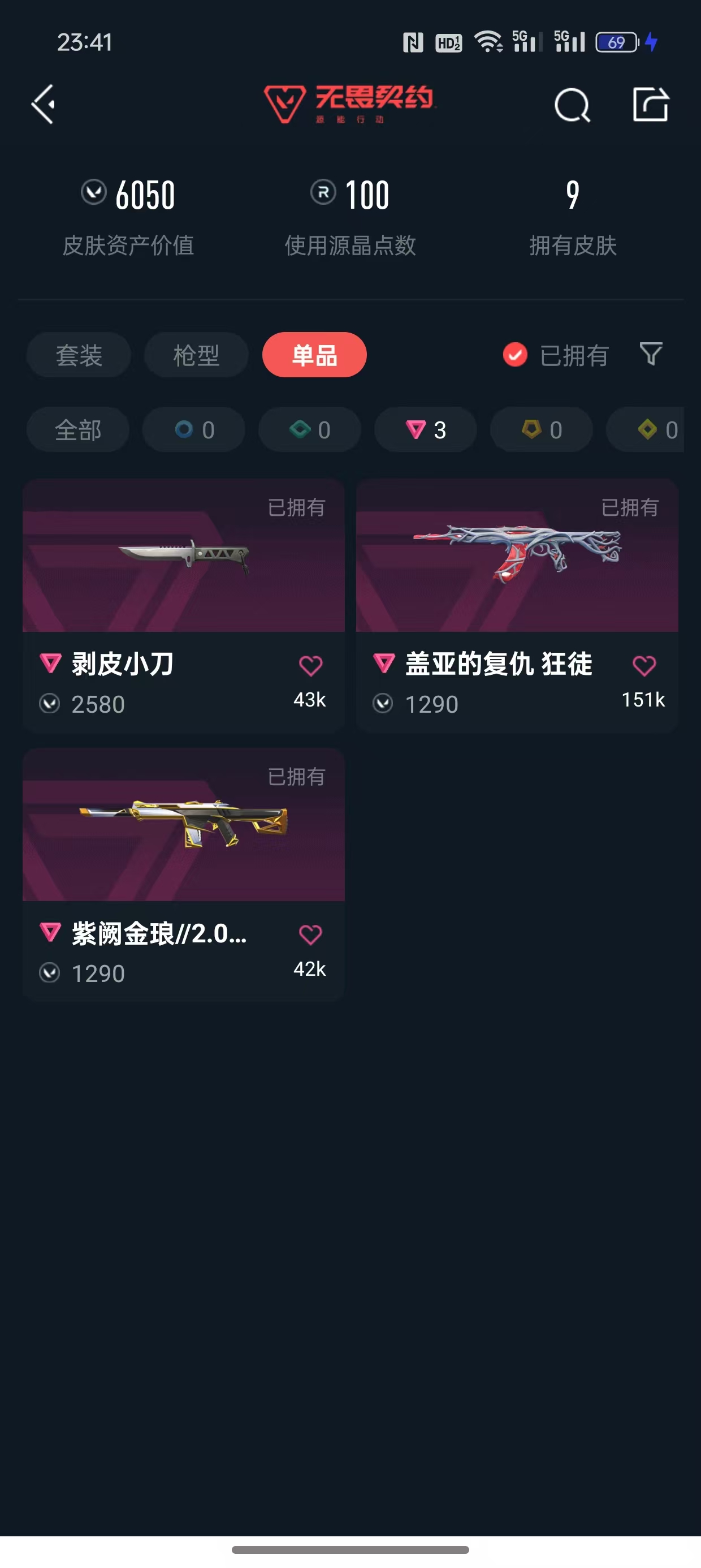Image resolution: width=701 pixels, height=1568 pixels.
Task: Switch to the 套装 tab
Action: pyautogui.click(x=79, y=355)
